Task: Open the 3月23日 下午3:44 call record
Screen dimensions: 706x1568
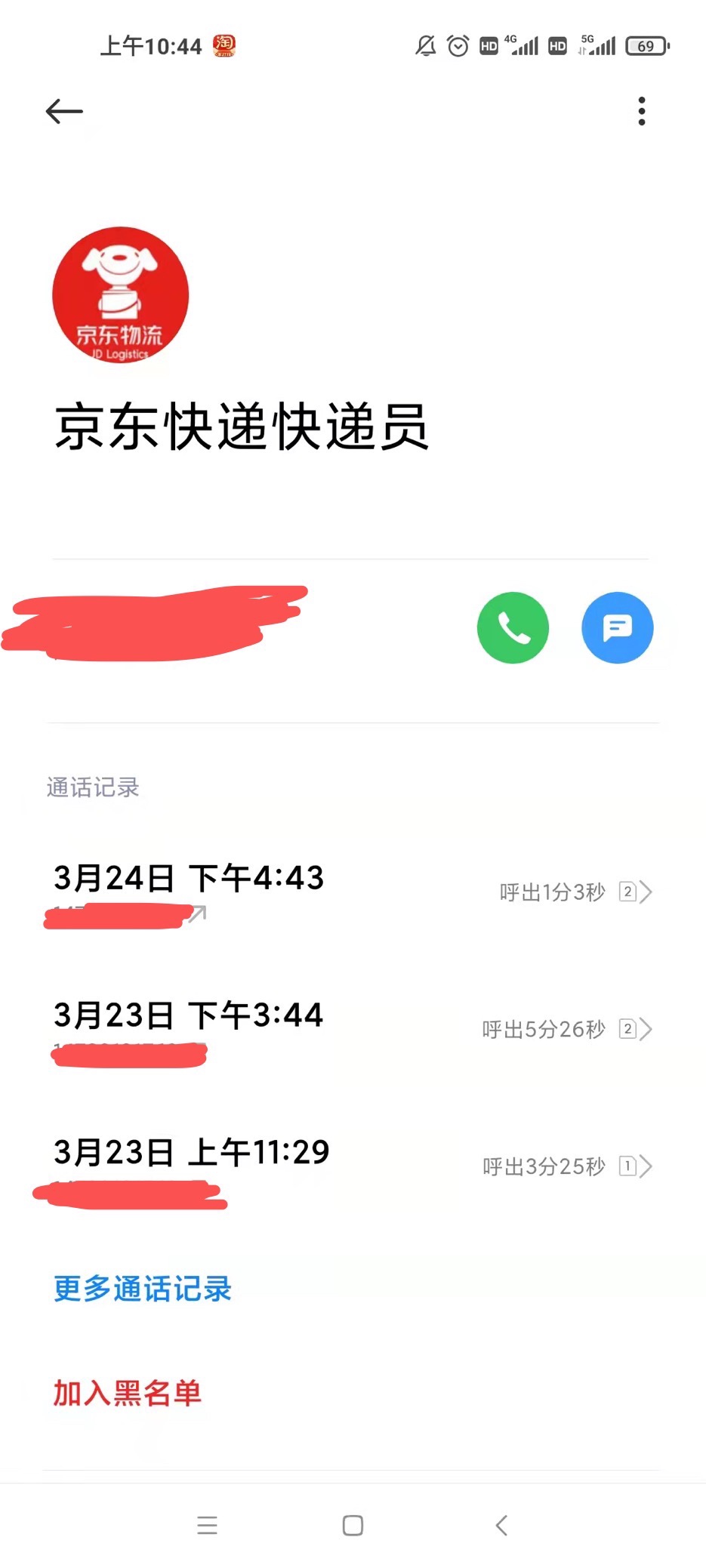Action: point(353,1030)
